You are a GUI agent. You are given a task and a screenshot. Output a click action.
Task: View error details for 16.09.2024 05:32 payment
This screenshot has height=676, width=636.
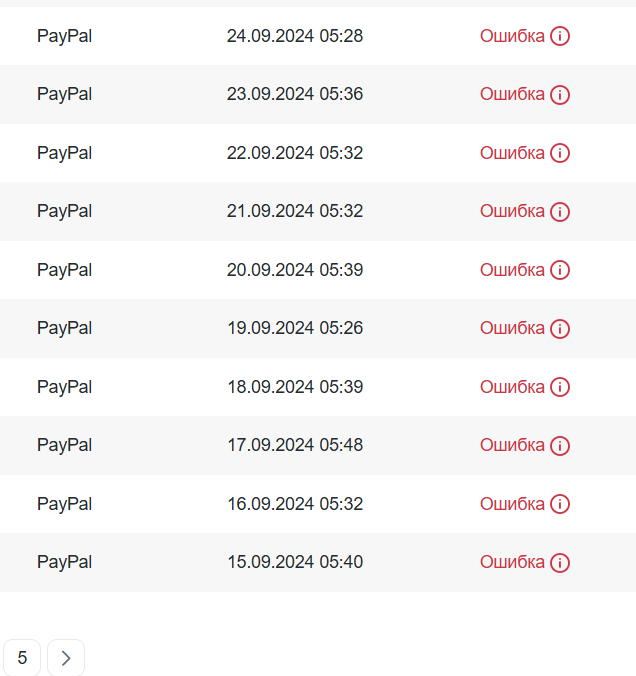coord(560,505)
